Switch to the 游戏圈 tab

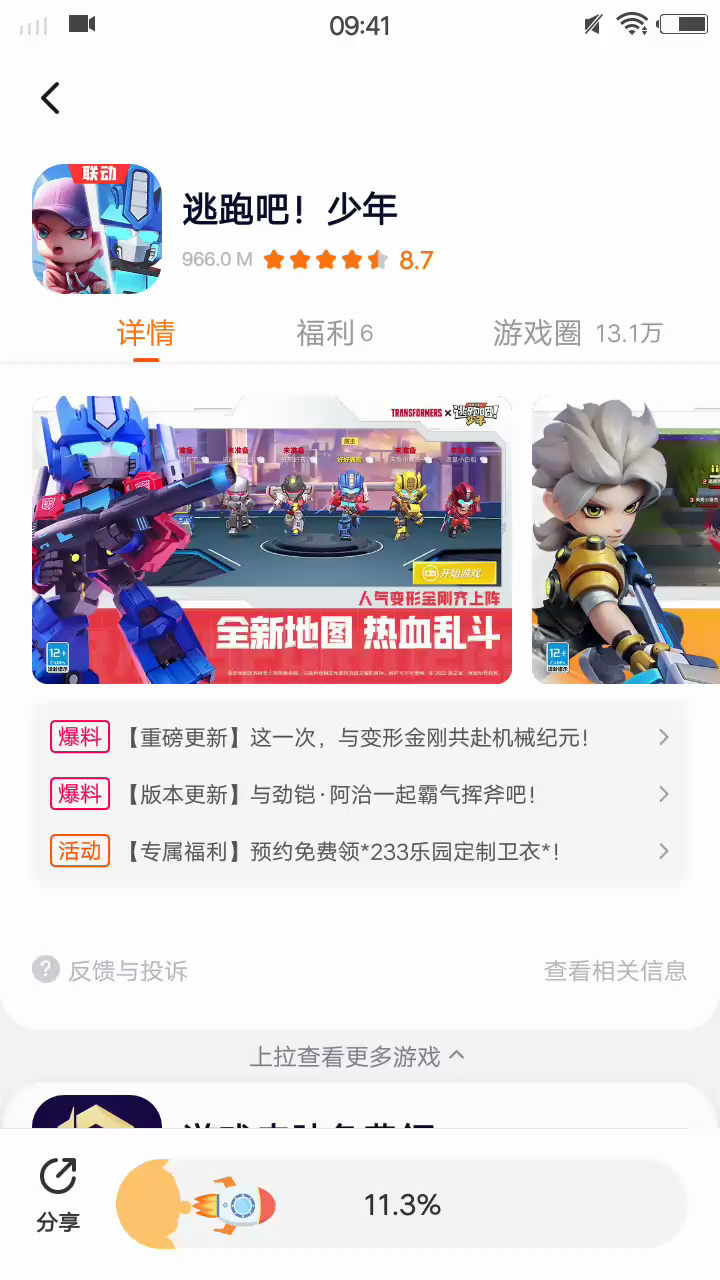(x=576, y=333)
